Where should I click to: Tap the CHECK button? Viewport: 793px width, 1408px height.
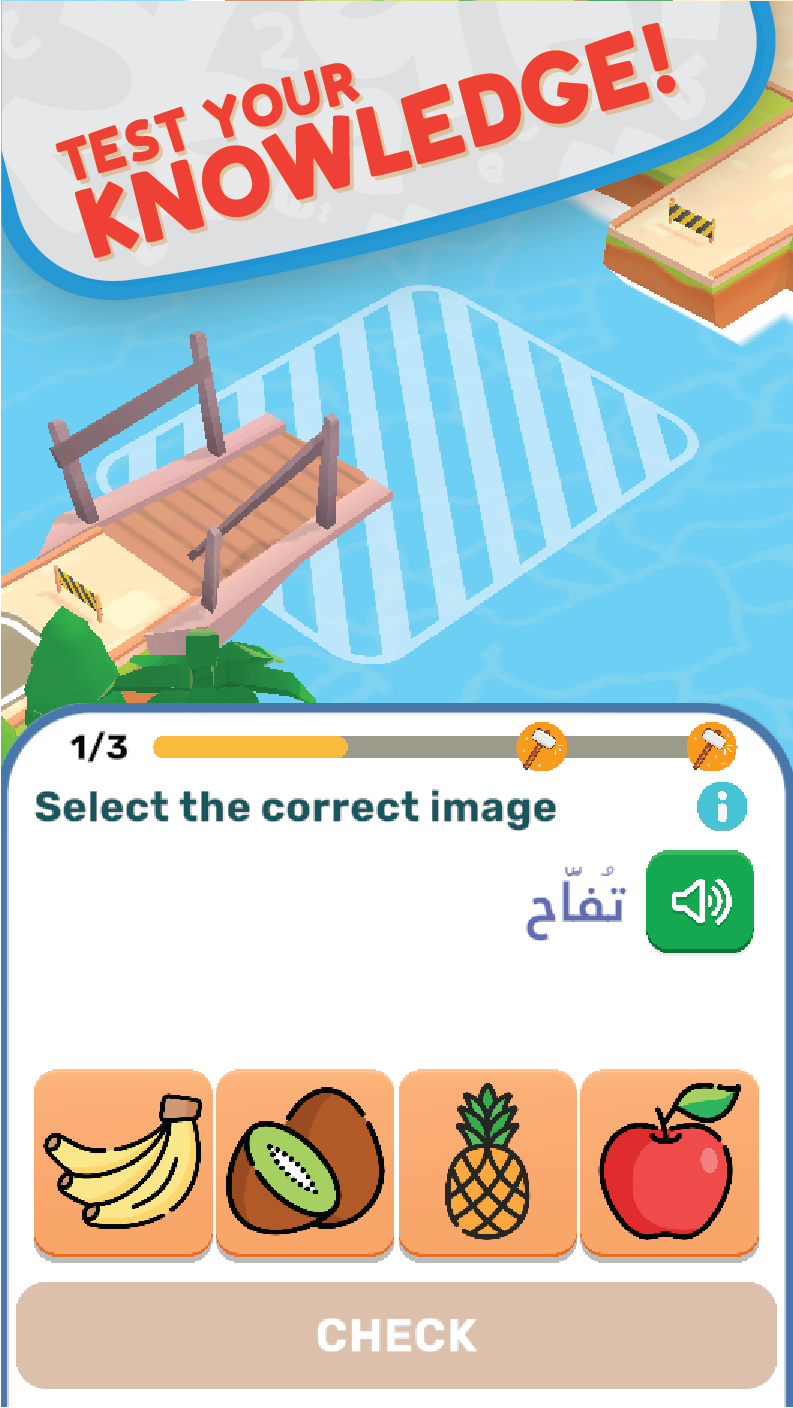[396, 1335]
